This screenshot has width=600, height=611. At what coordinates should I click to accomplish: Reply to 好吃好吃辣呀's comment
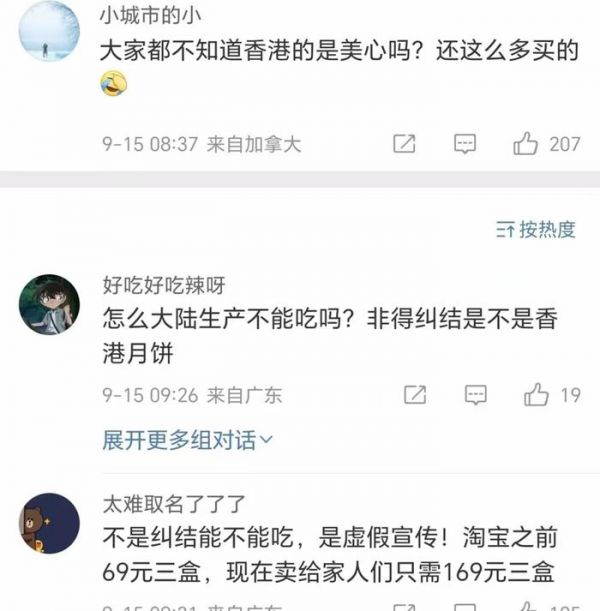(x=476, y=394)
